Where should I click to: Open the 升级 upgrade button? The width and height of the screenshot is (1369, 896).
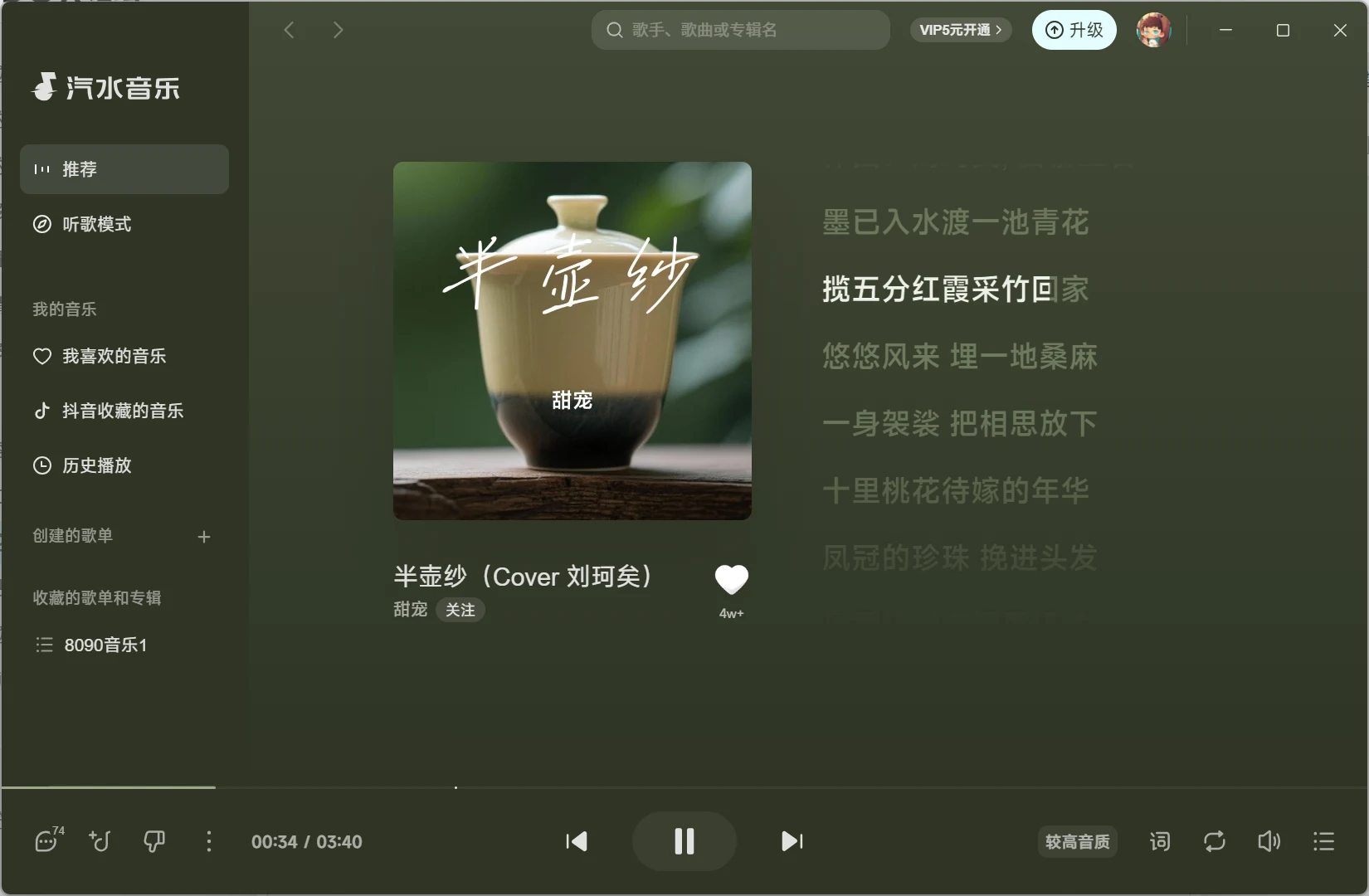(1074, 30)
